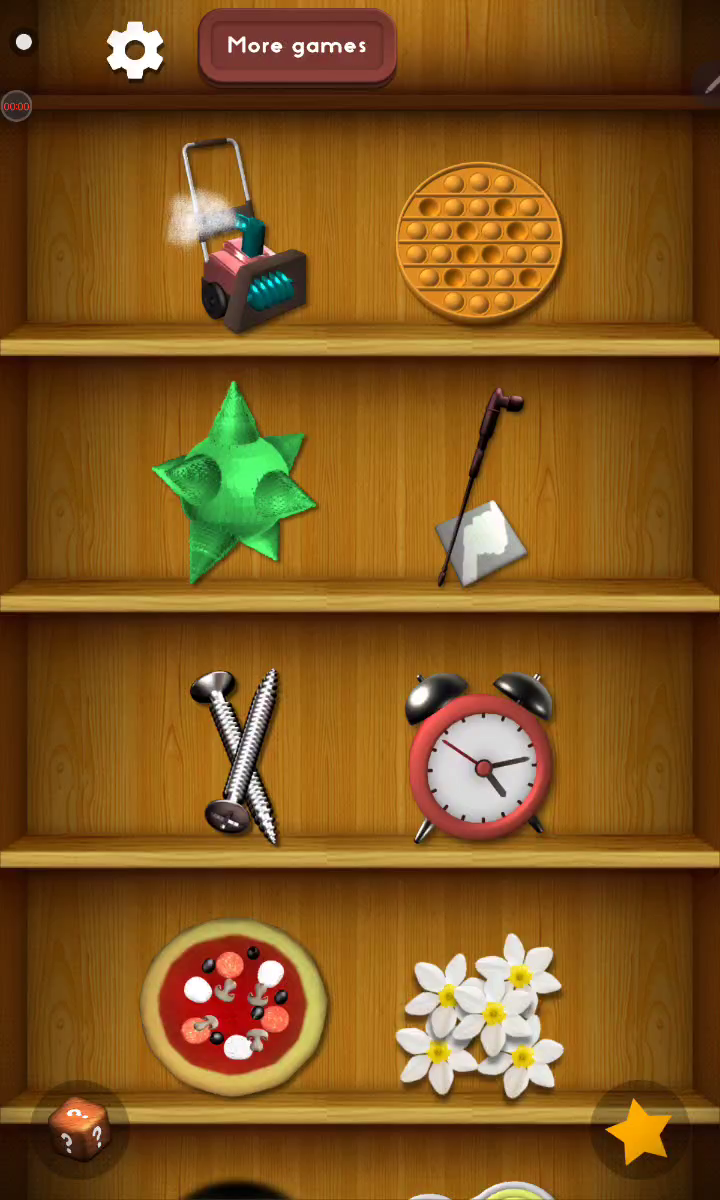720x1200 pixels.
Task: Open the settings gear
Action: tap(135, 48)
